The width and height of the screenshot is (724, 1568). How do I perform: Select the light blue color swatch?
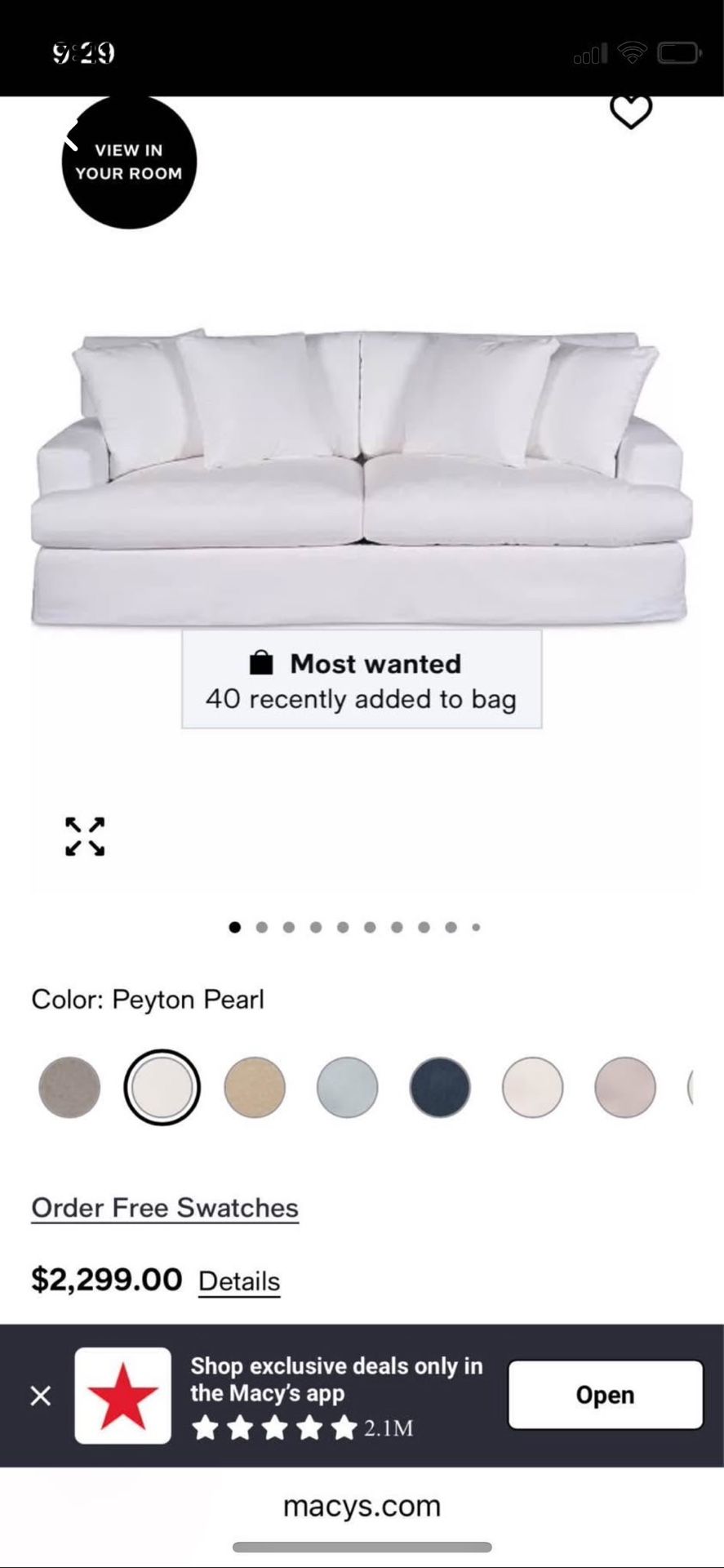point(346,1086)
